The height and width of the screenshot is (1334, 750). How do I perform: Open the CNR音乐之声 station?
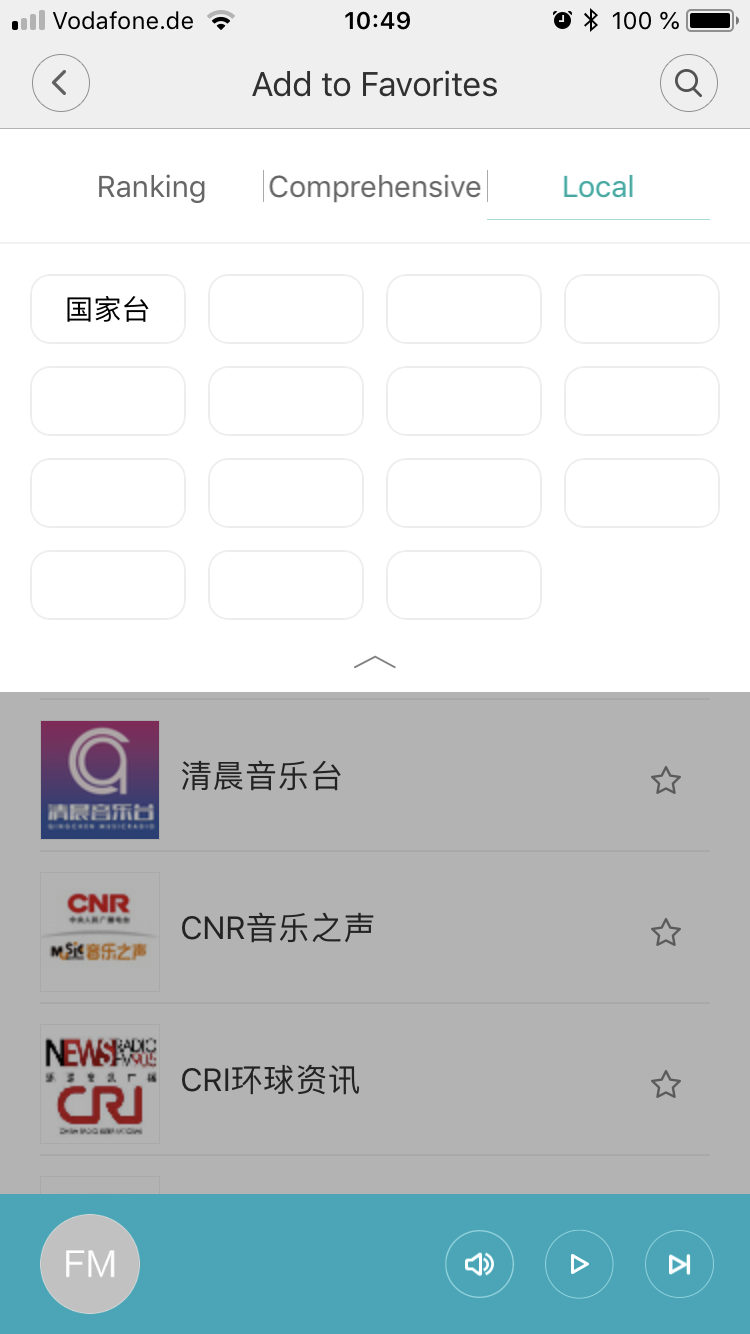click(277, 929)
